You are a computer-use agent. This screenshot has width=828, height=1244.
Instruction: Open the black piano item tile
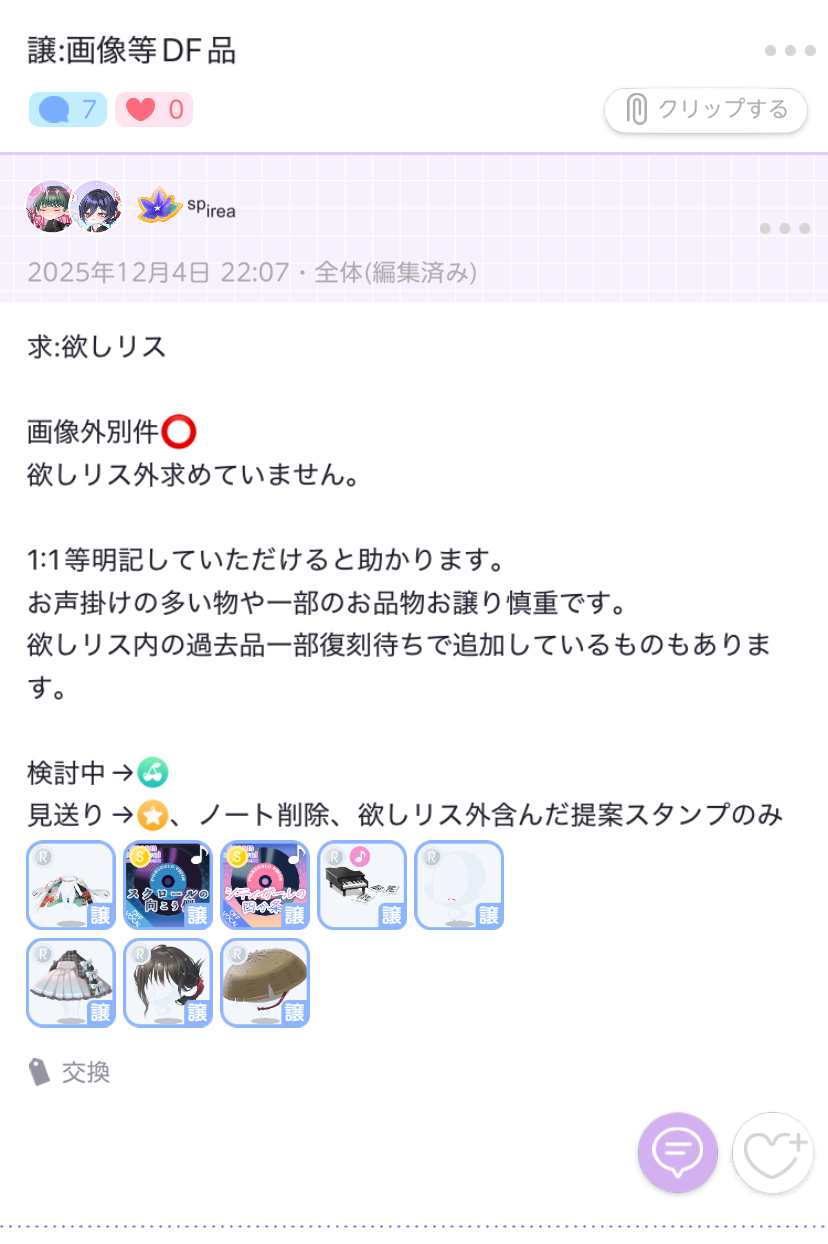362,885
